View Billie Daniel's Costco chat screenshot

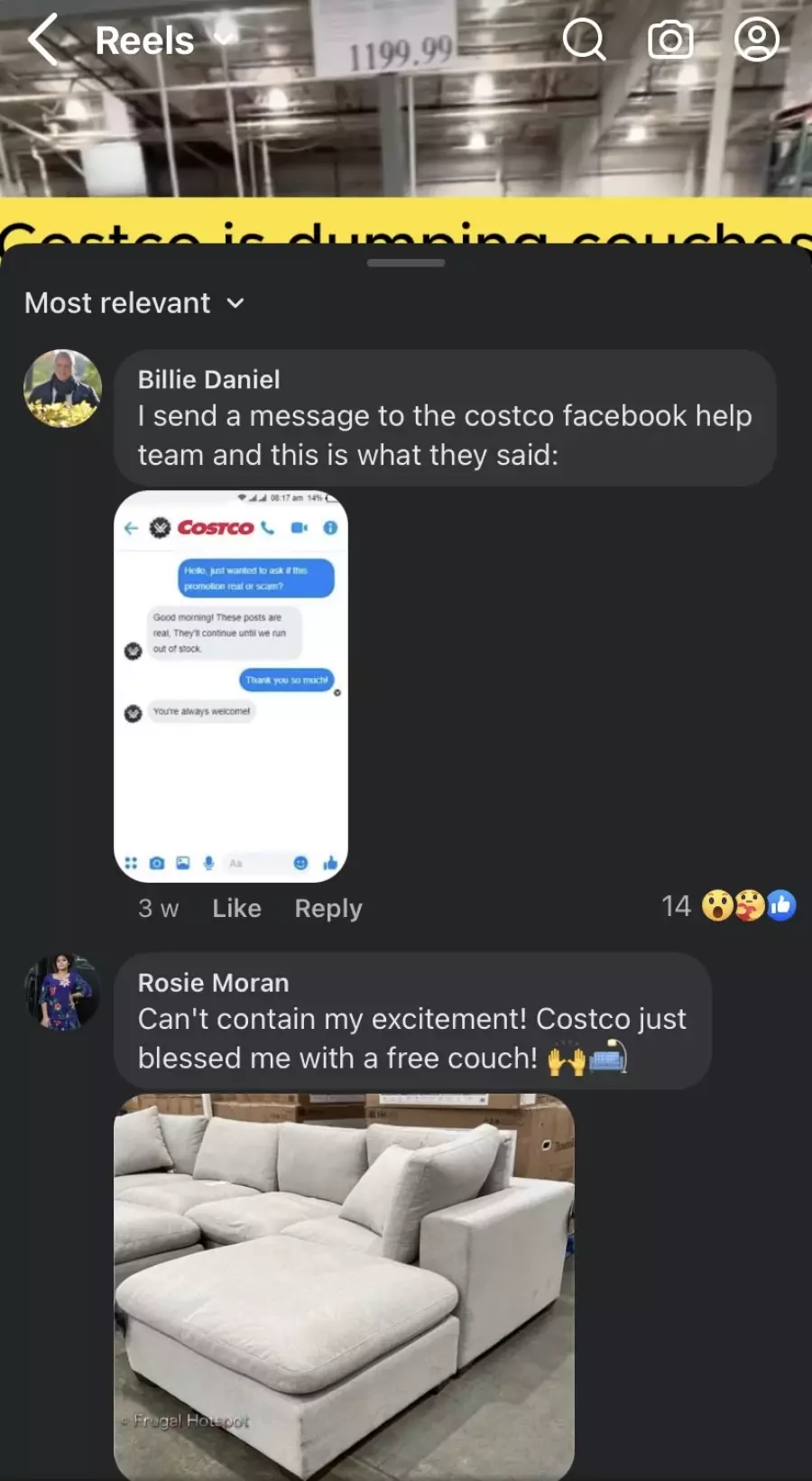coord(231,686)
